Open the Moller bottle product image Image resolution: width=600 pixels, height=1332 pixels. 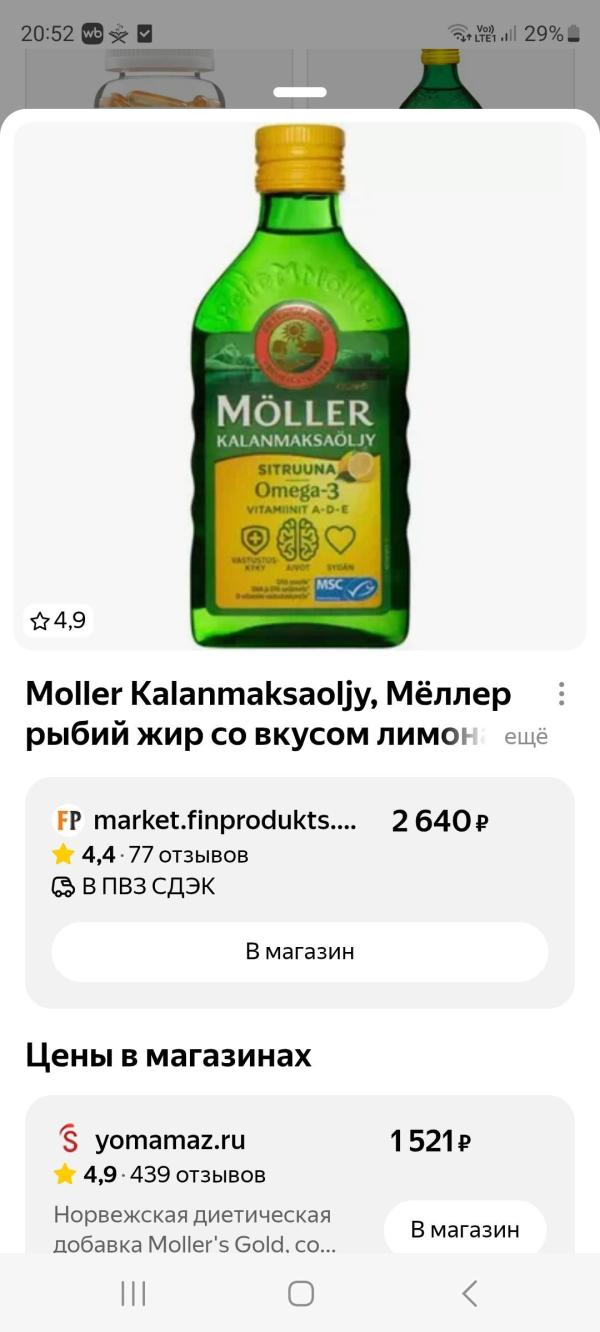click(x=300, y=385)
